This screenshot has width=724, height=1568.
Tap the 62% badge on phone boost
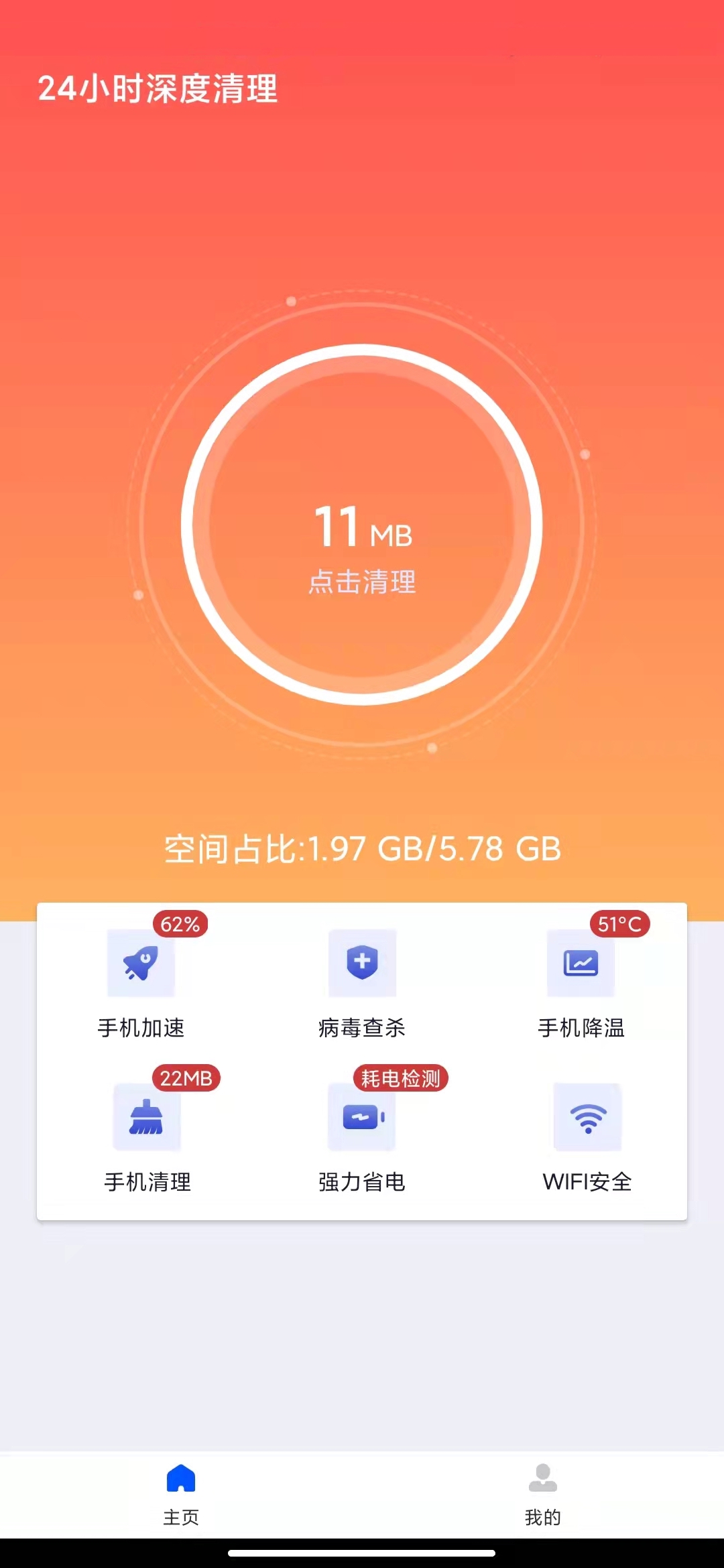[x=178, y=925]
